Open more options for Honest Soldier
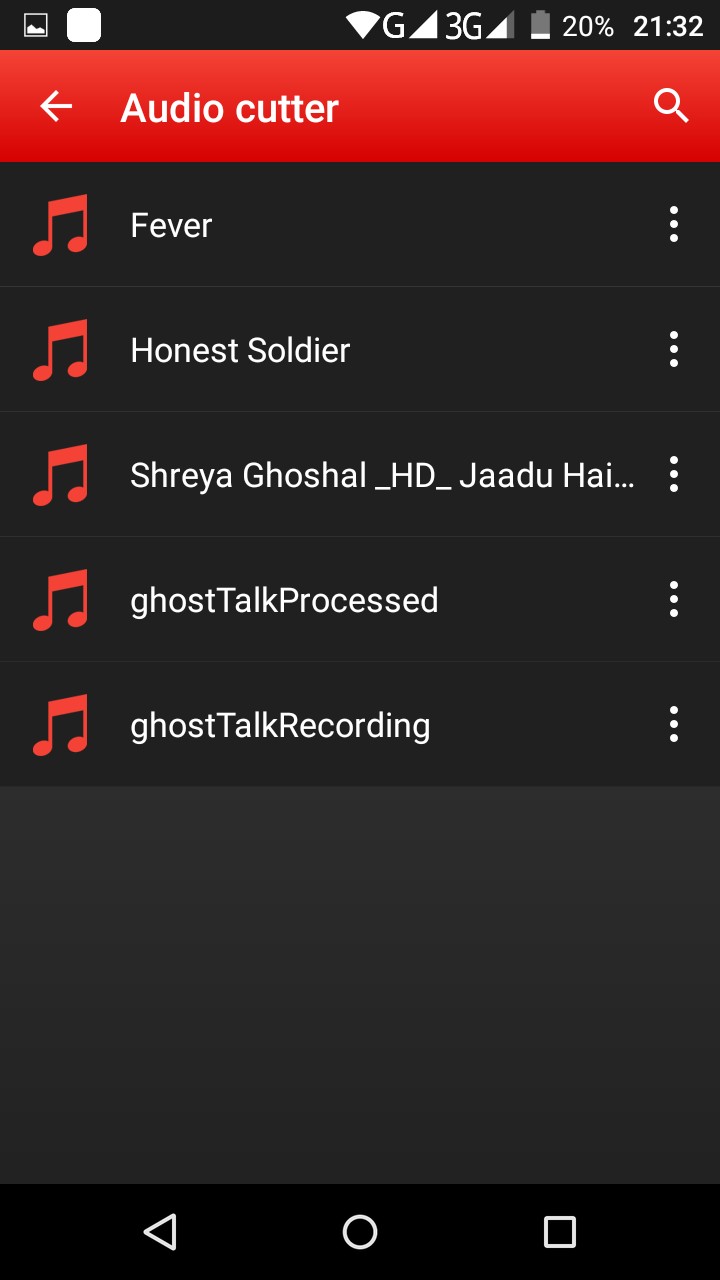Viewport: 720px width, 1280px height. coord(674,350)
